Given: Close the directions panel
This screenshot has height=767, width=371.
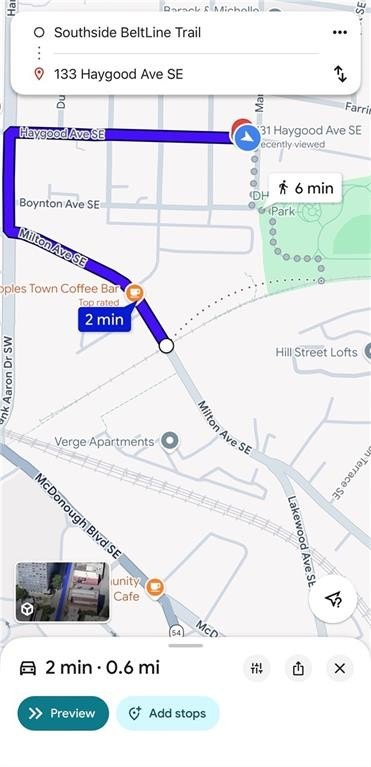Looking at the screenshot, I should (340, 668).
